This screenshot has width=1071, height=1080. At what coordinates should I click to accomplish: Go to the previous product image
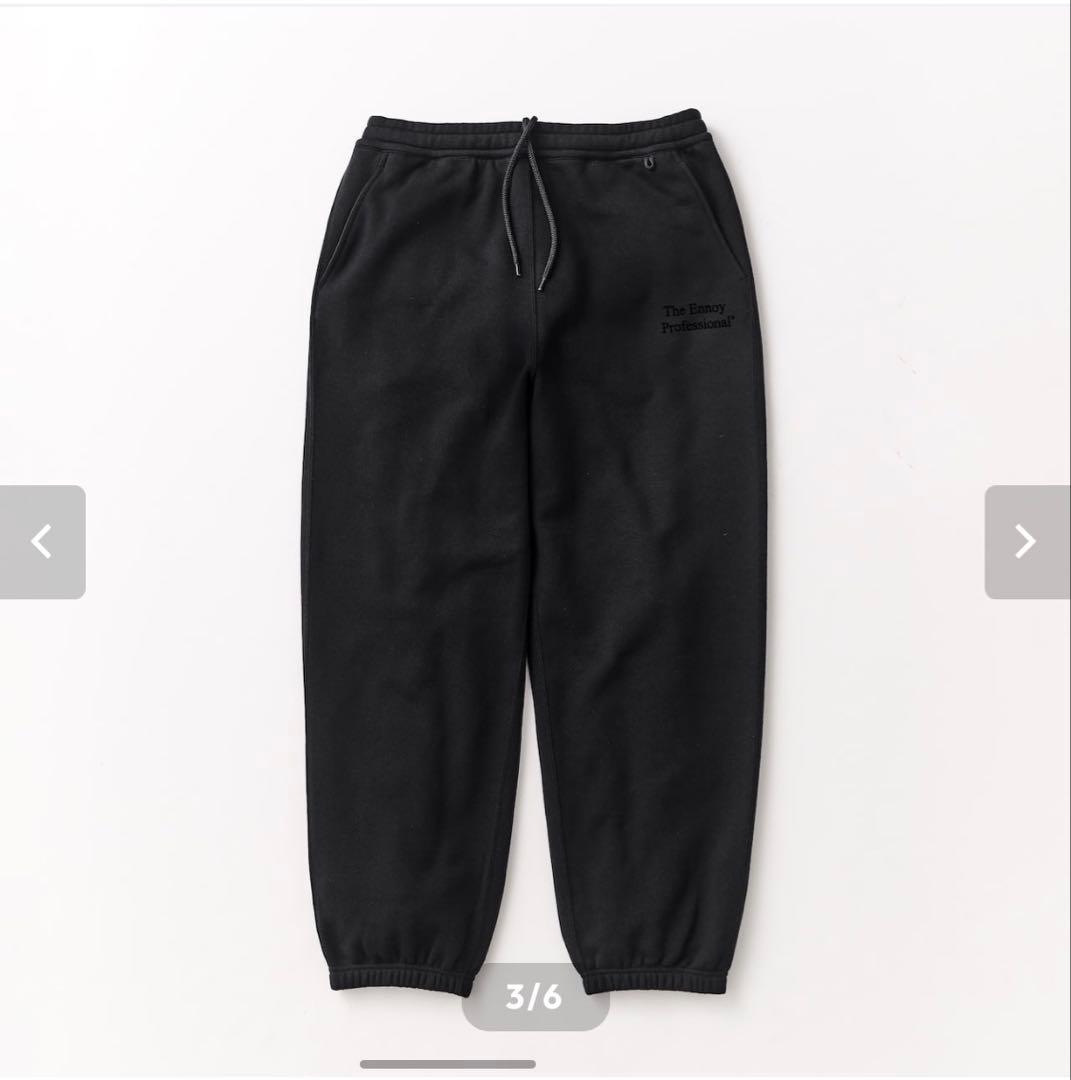(42, 542)
